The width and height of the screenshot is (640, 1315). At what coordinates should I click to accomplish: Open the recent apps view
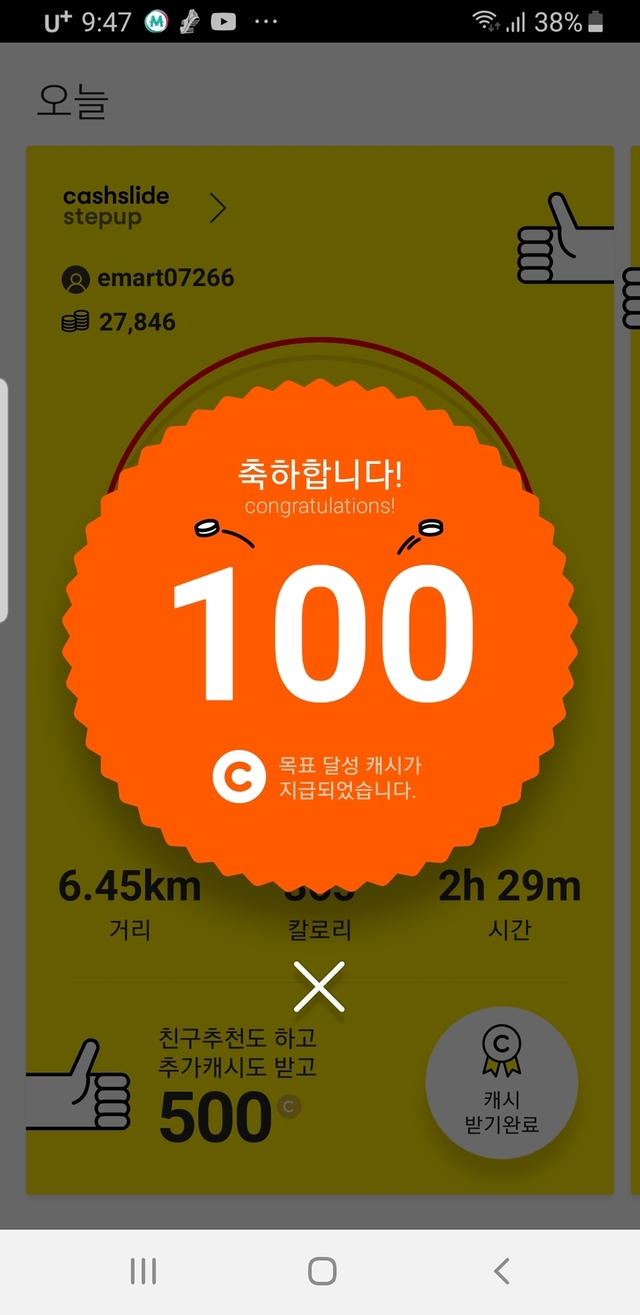click(x=143, y=1271)
